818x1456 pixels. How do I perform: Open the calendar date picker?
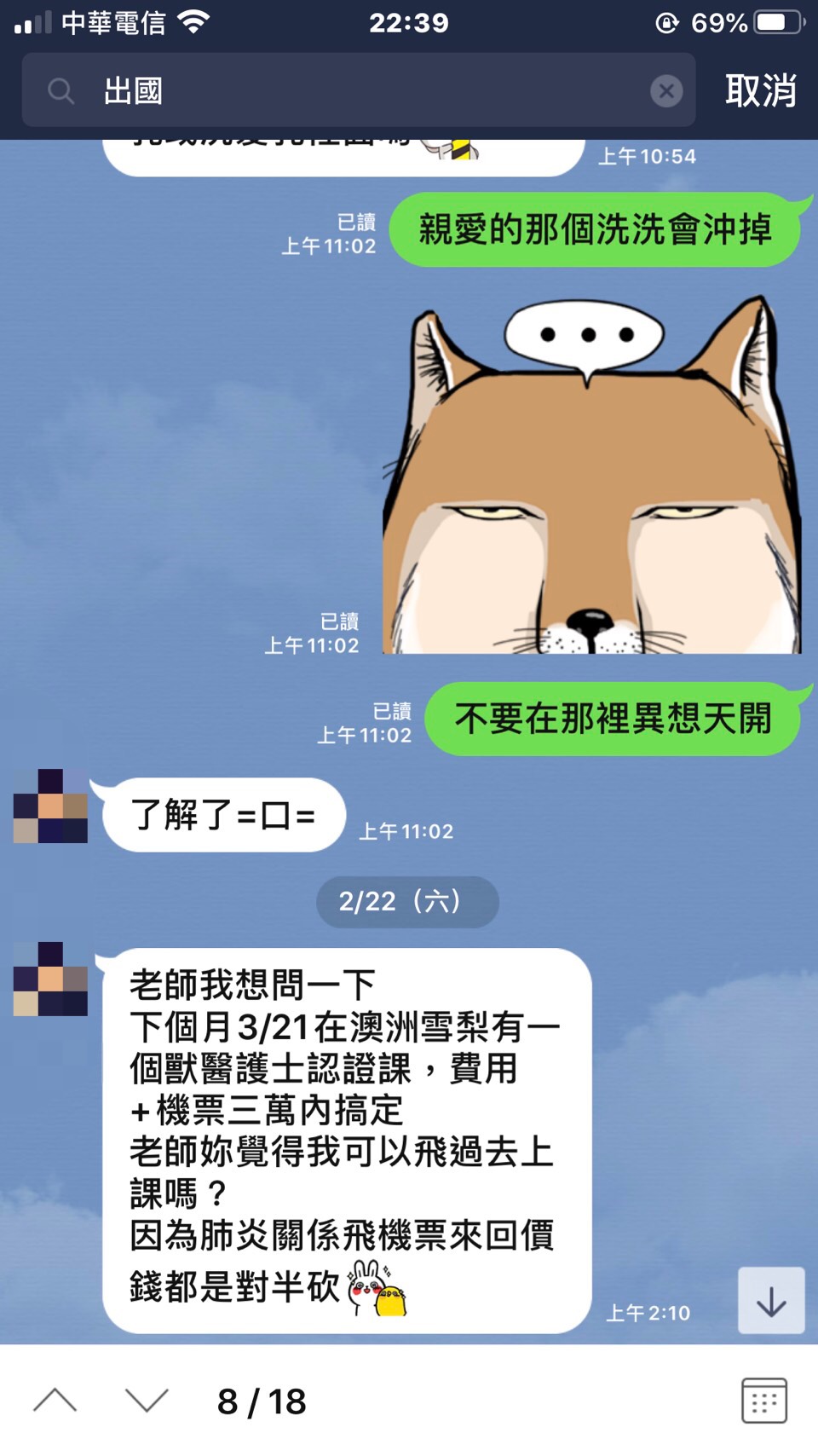pyautogui.click(x=763, y=1401)
